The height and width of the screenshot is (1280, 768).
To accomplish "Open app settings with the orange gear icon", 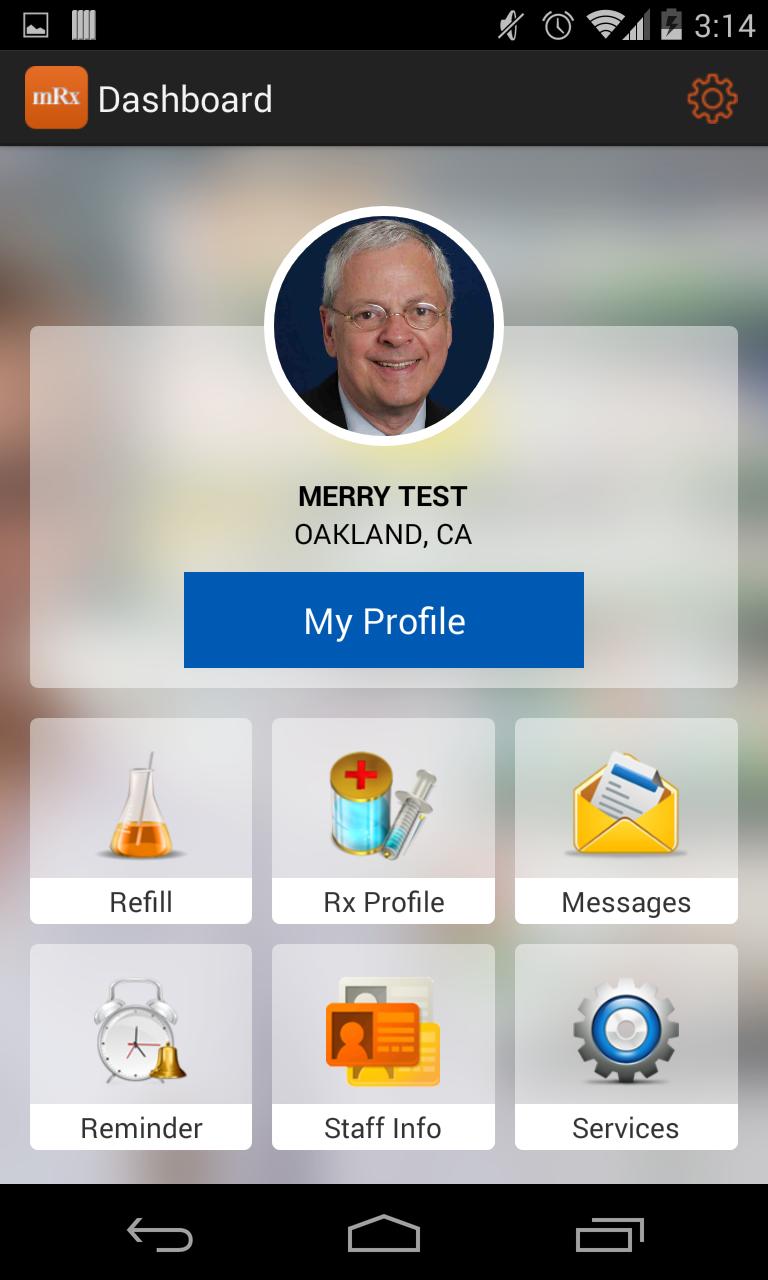I will tap(711, 98).
